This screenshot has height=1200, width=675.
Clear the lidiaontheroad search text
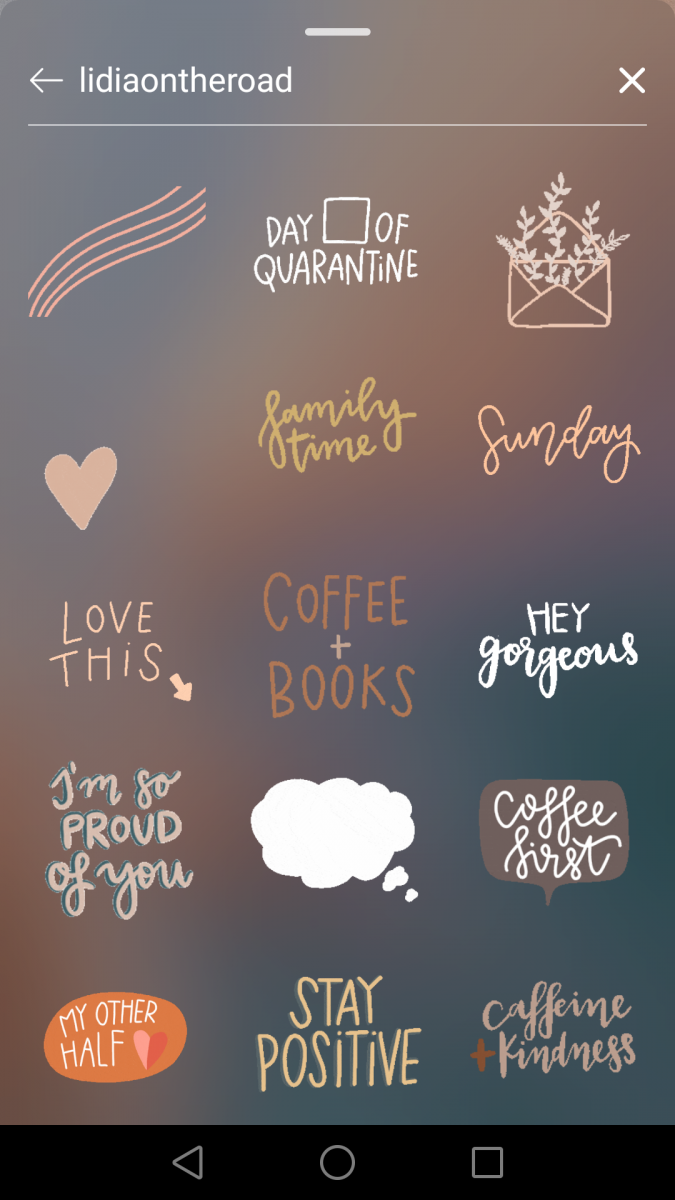point(631,81)
